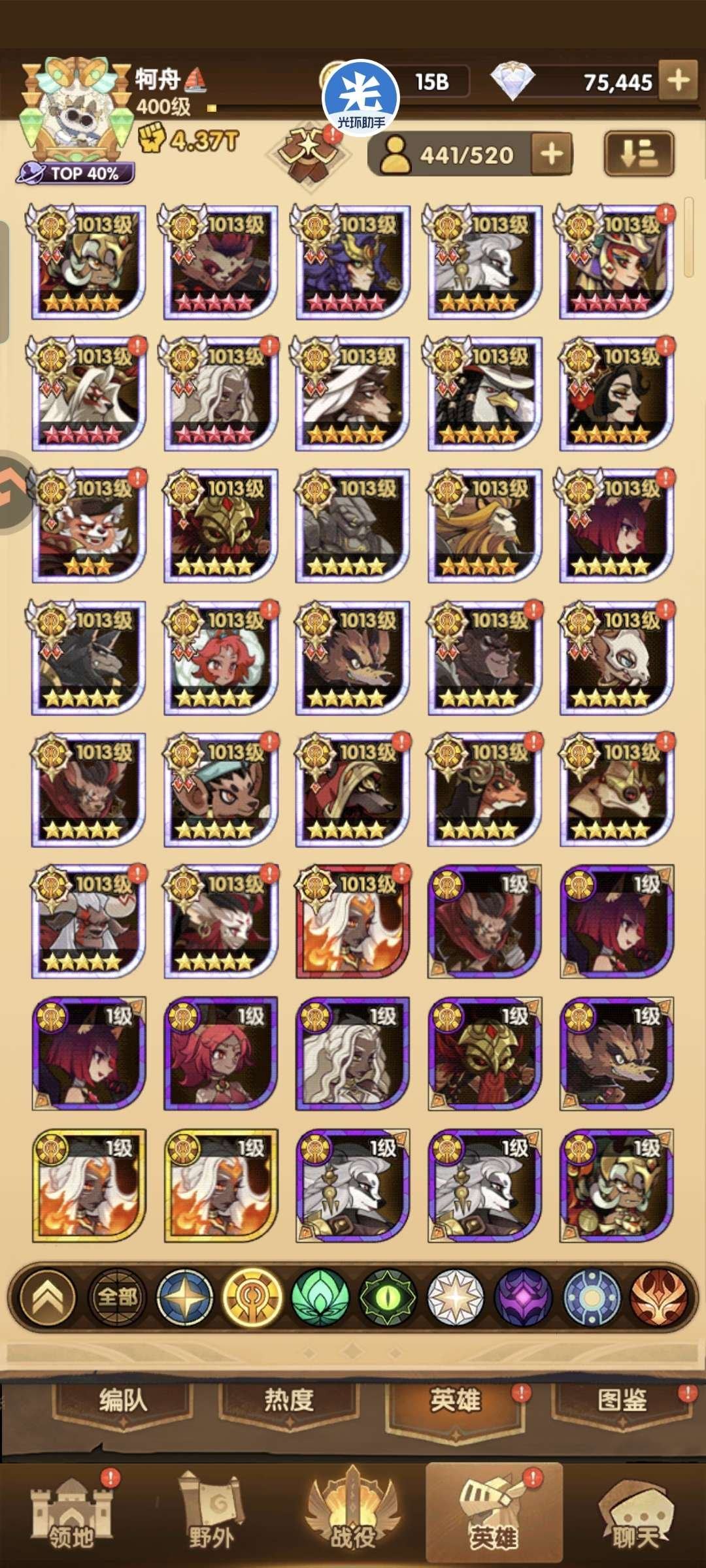Select the 全部 all factions filter
The image size is (706, 1568).
point(118,1298)
